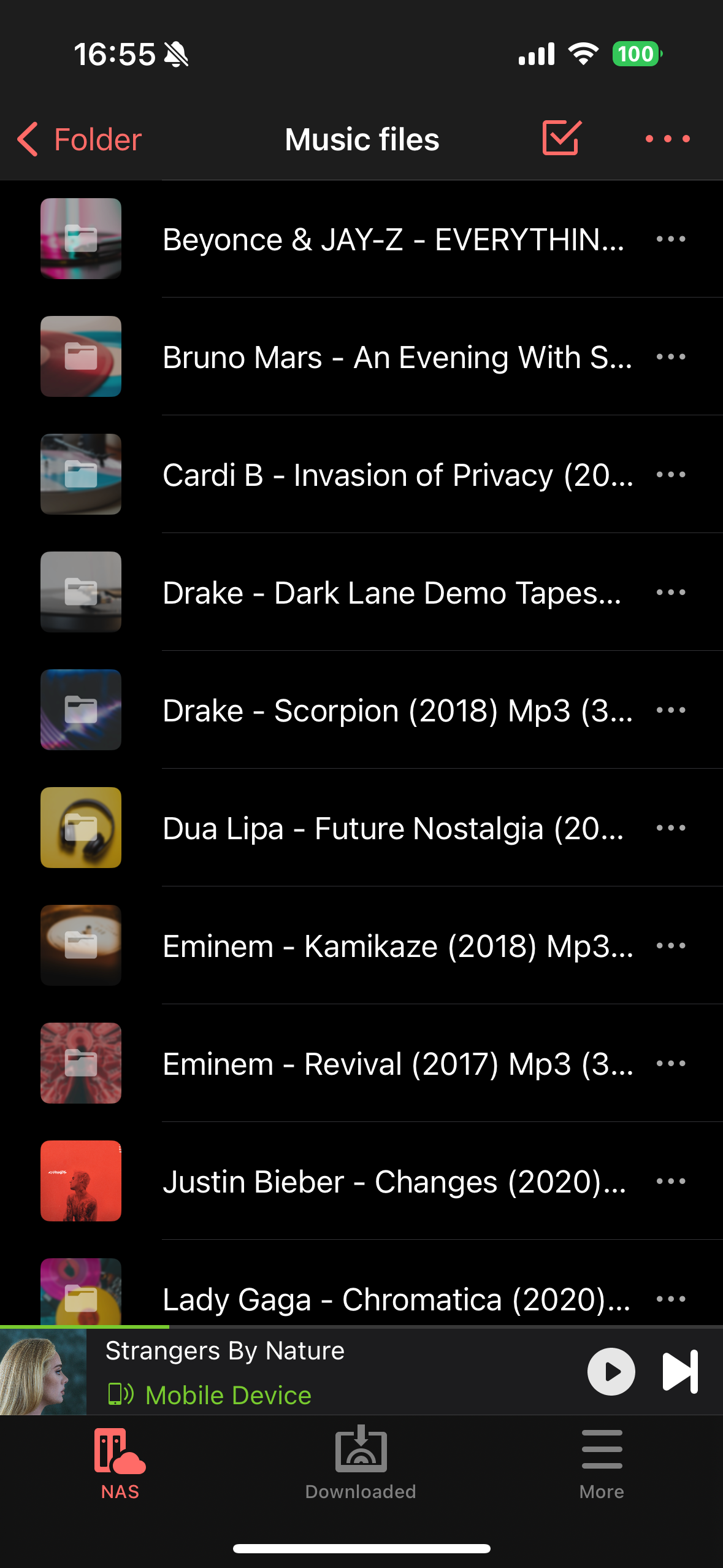Play Strangers By Nature
The height and width of the screenshot is (1568, 723).
611,1372
